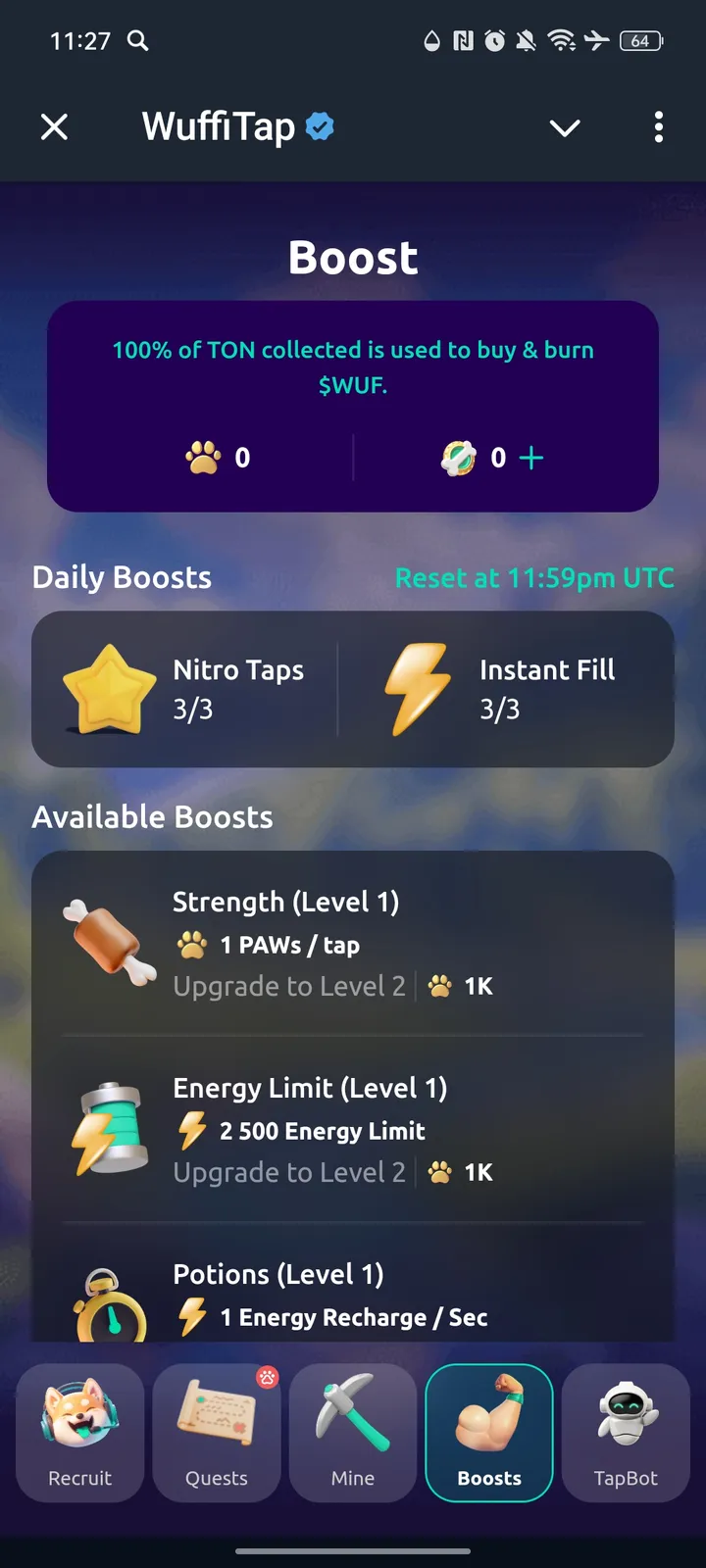Screen dimensions: 706x1568
Task: Upgrade Strength to Level 2
Action: [333, 986]
